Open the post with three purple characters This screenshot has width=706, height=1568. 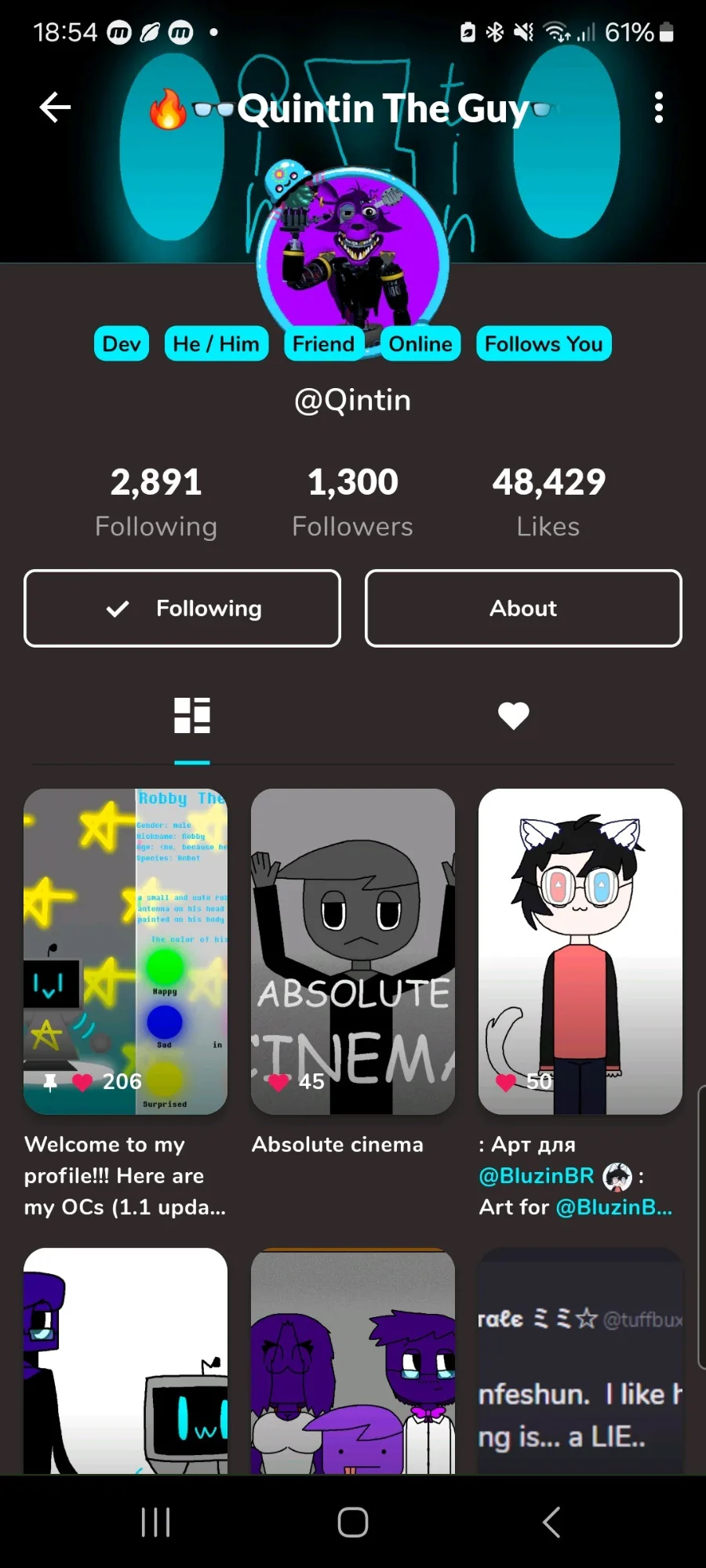click(x=353, y=1360)
